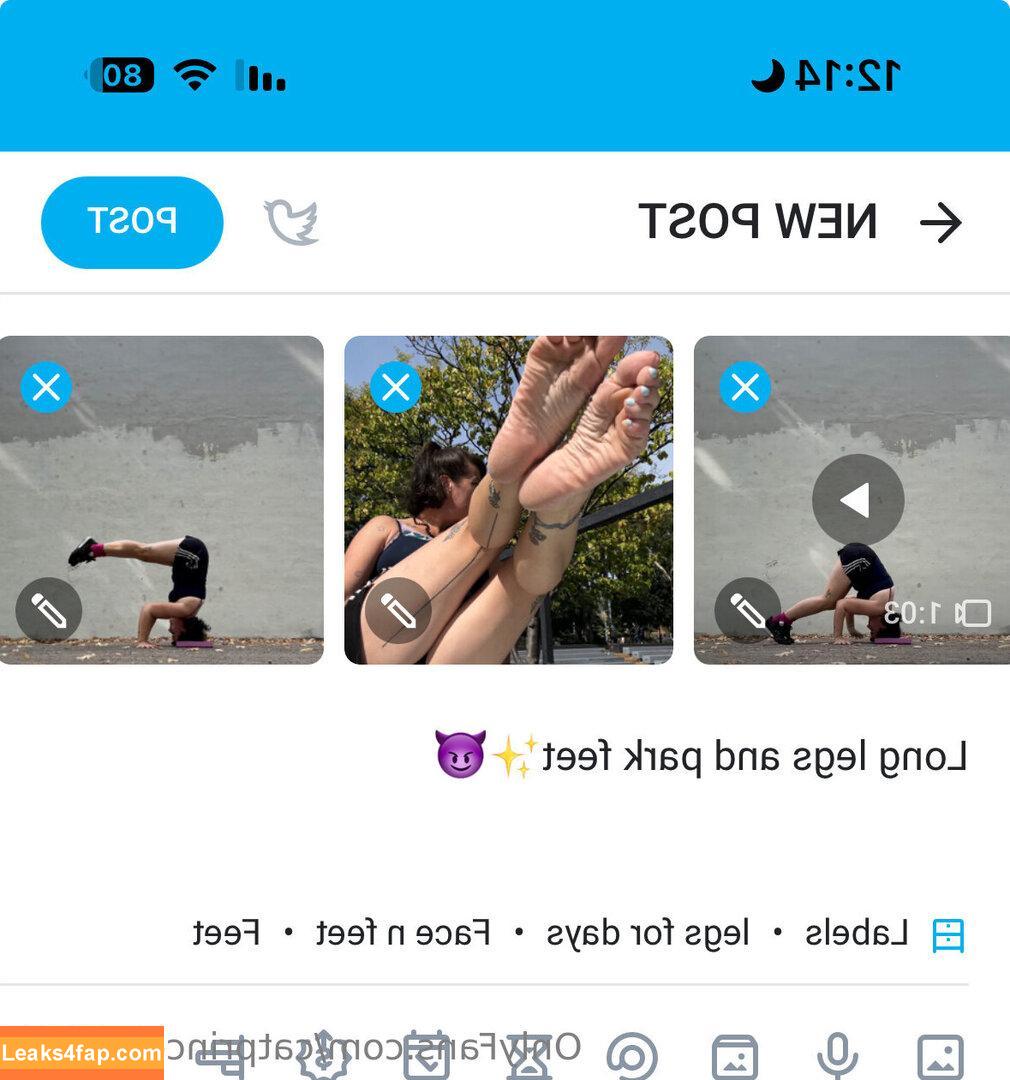Remove the headstand photo with raised legs
The height and width of the screenshot is (1080, 1010).
pyautogui.click(x=46, y=387)
